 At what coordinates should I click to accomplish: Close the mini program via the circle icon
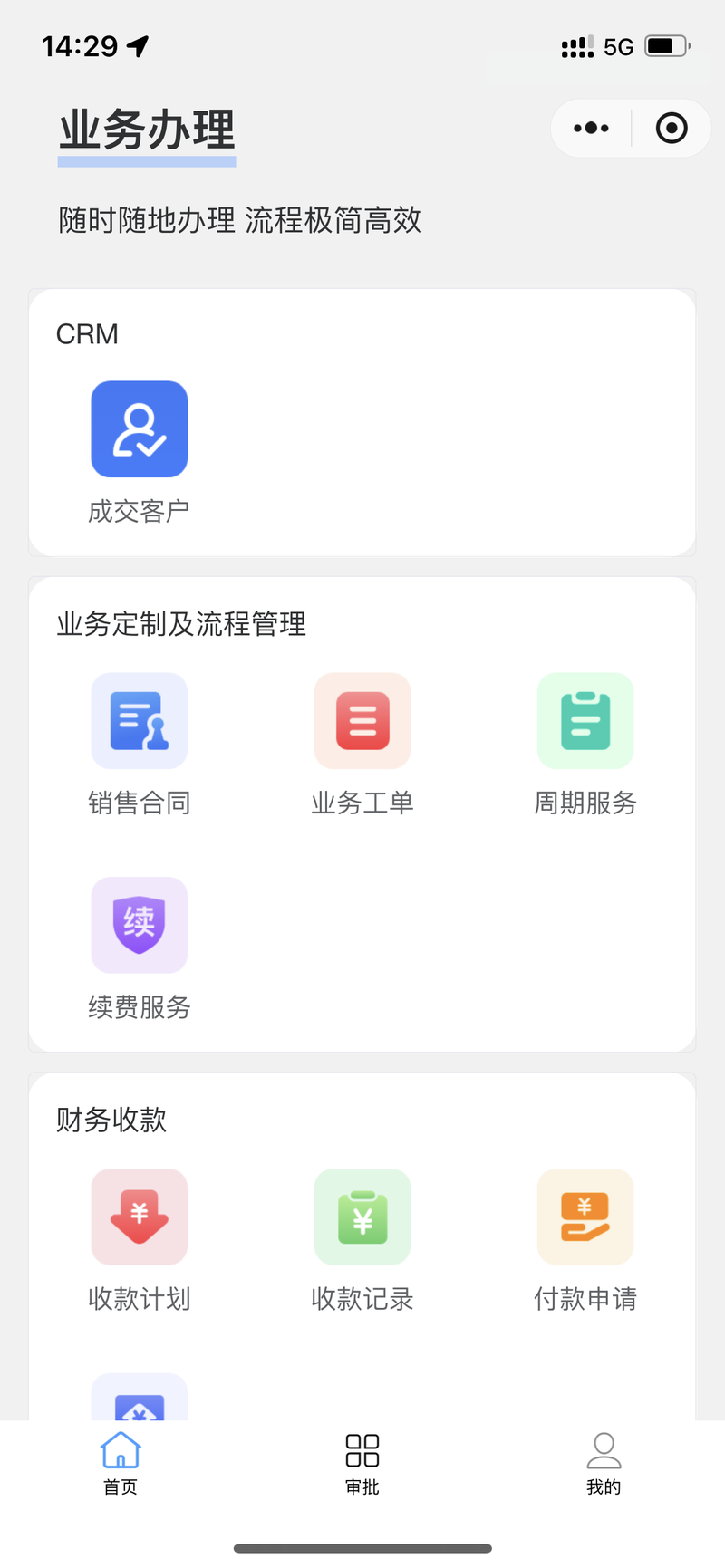click(672, 128)
